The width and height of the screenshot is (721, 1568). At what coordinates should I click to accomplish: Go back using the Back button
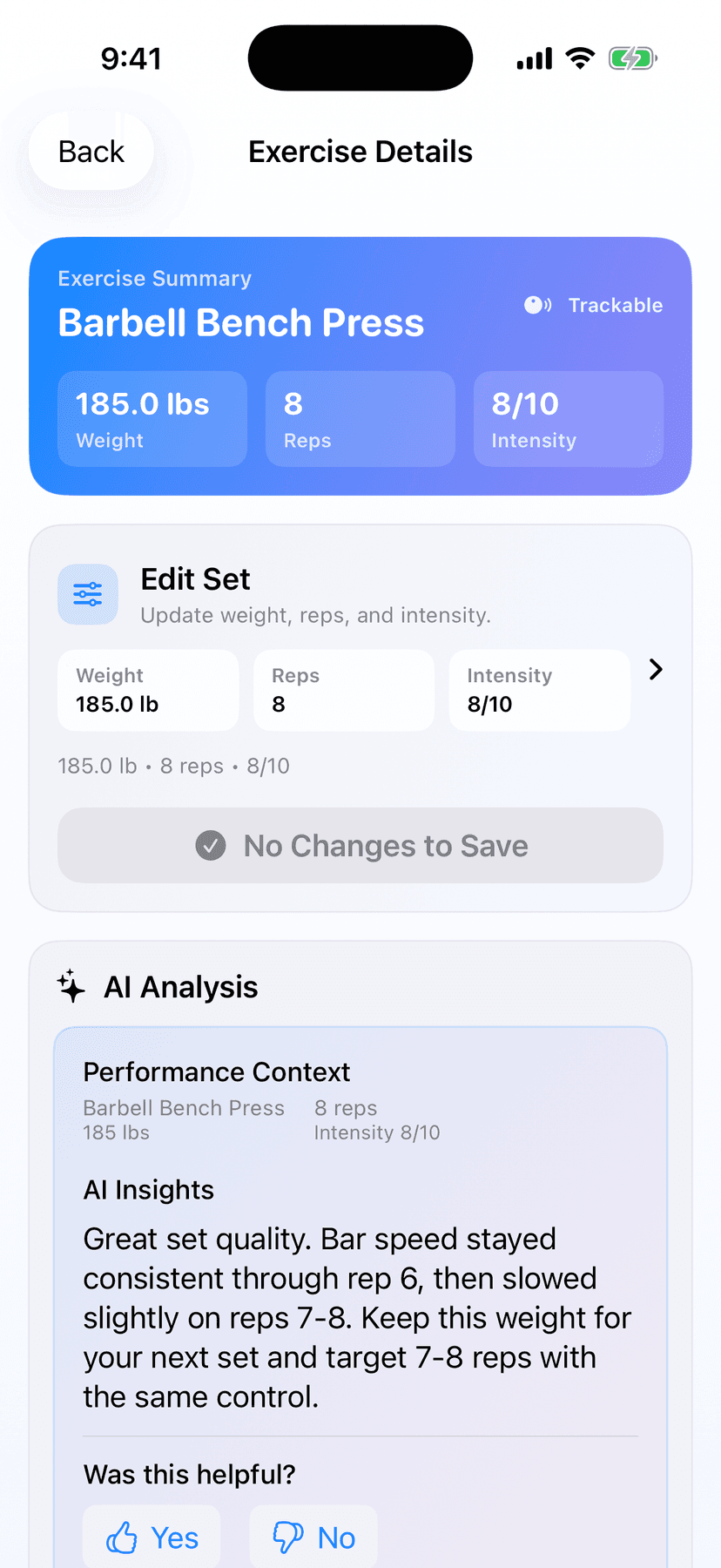click(x=90, y=151)
